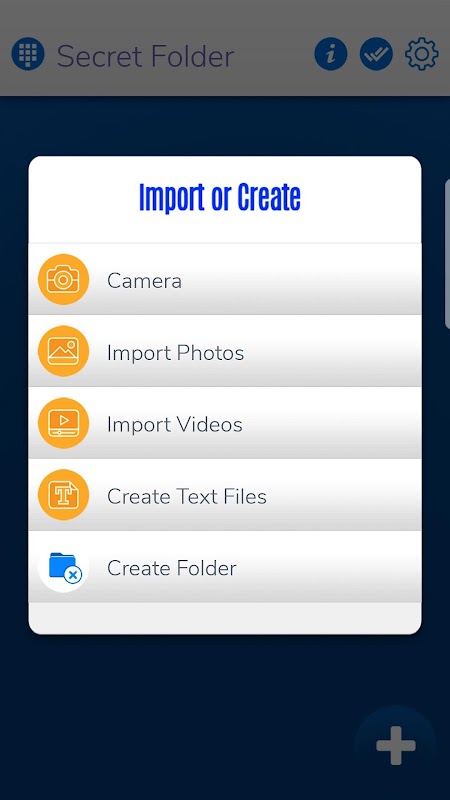Tap the plus floating button
The height and width of the screenshot is (800, 450).
pyautogui.click(x=396, y=745)
